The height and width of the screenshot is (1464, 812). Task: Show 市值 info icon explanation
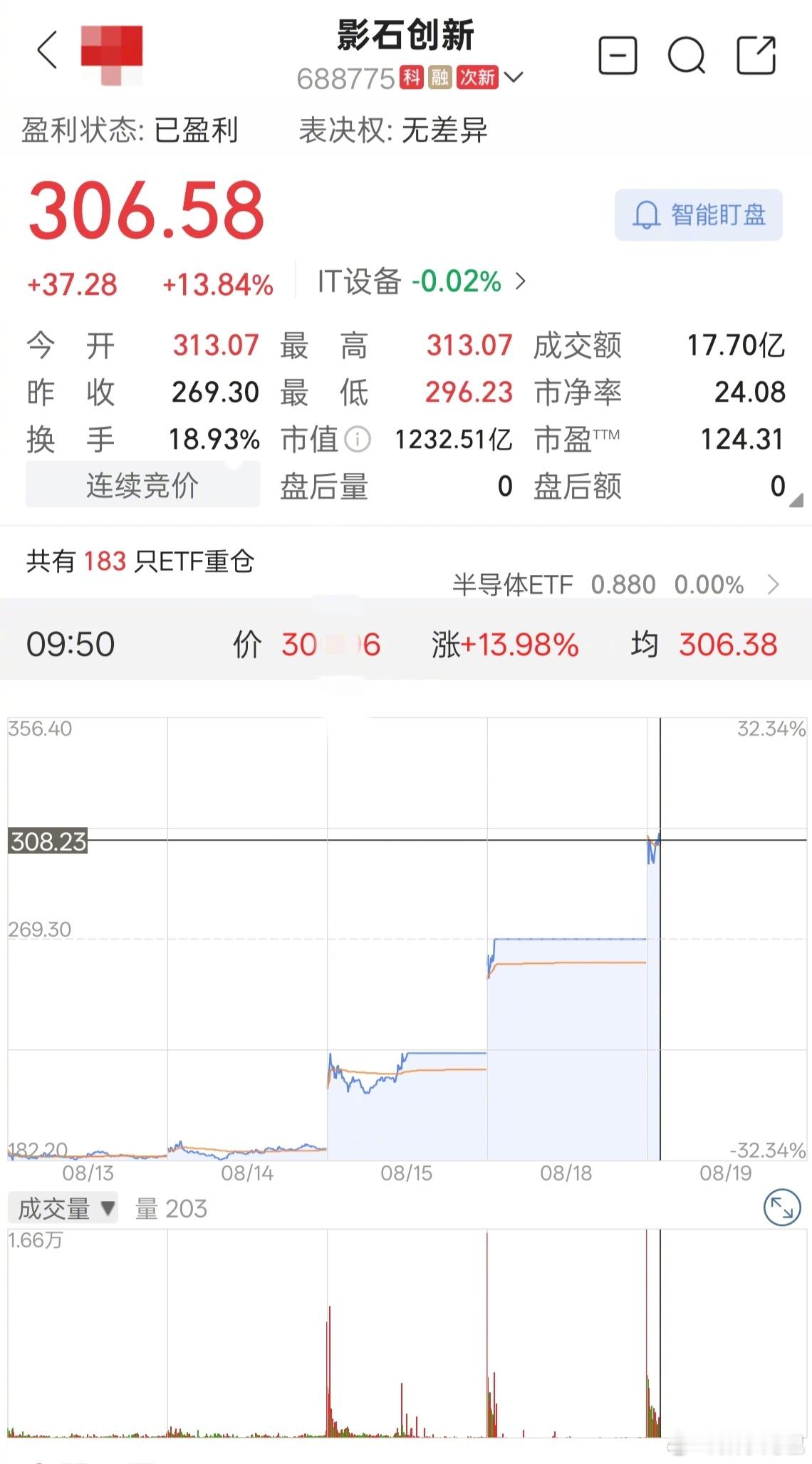pyautogui.click(x=358, y=440)
